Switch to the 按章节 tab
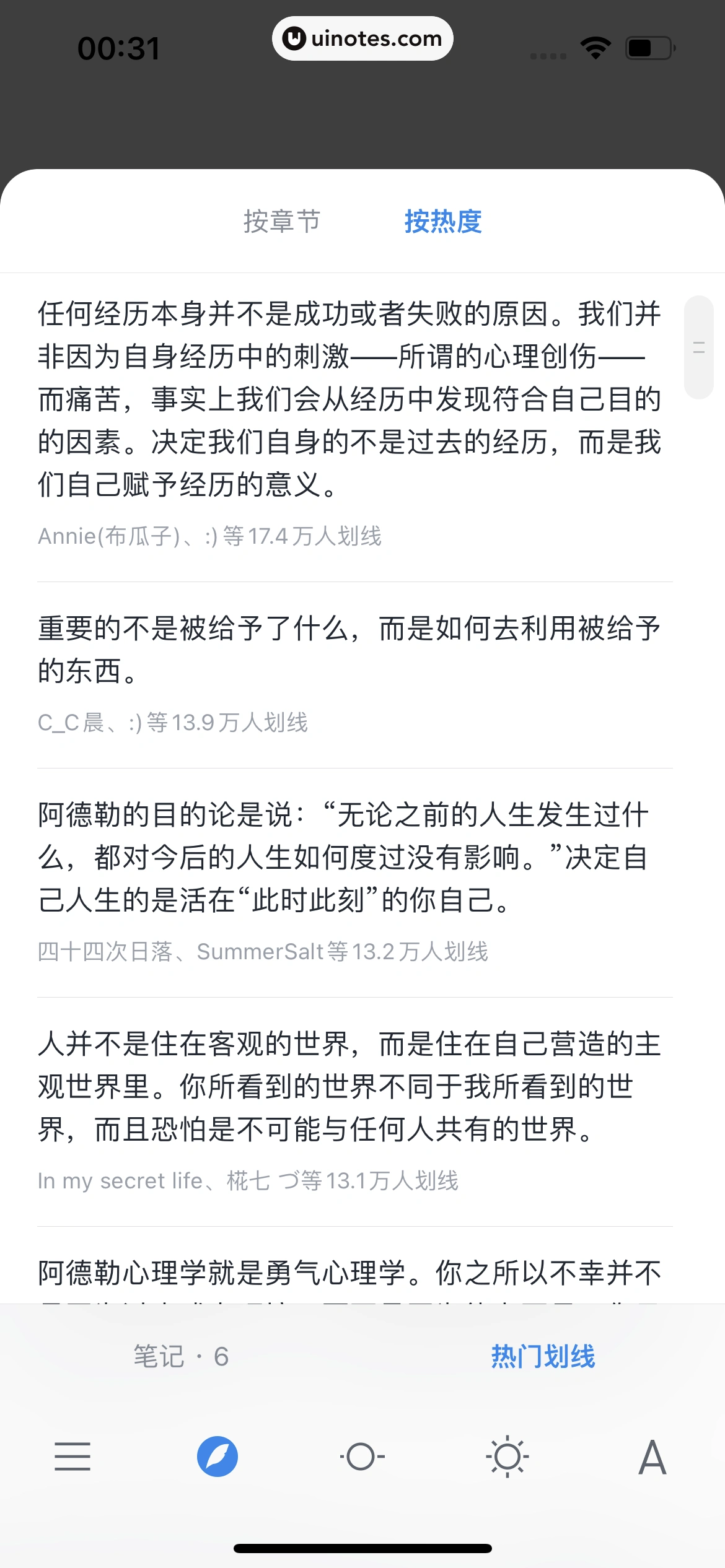Screen dimensions: 725x1568 pyautogui.click(x=281, y=222)
